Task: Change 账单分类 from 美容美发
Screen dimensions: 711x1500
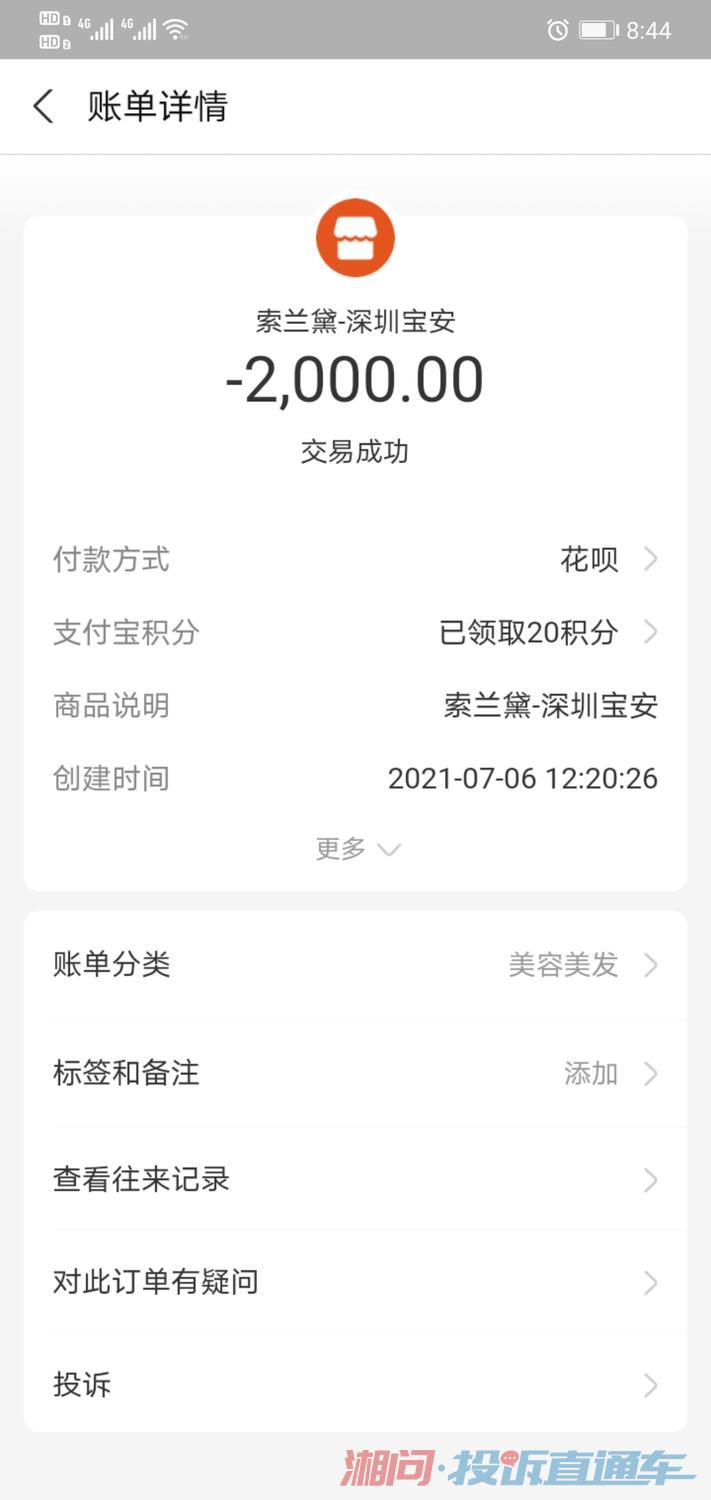Action: (x=355, y=965)
